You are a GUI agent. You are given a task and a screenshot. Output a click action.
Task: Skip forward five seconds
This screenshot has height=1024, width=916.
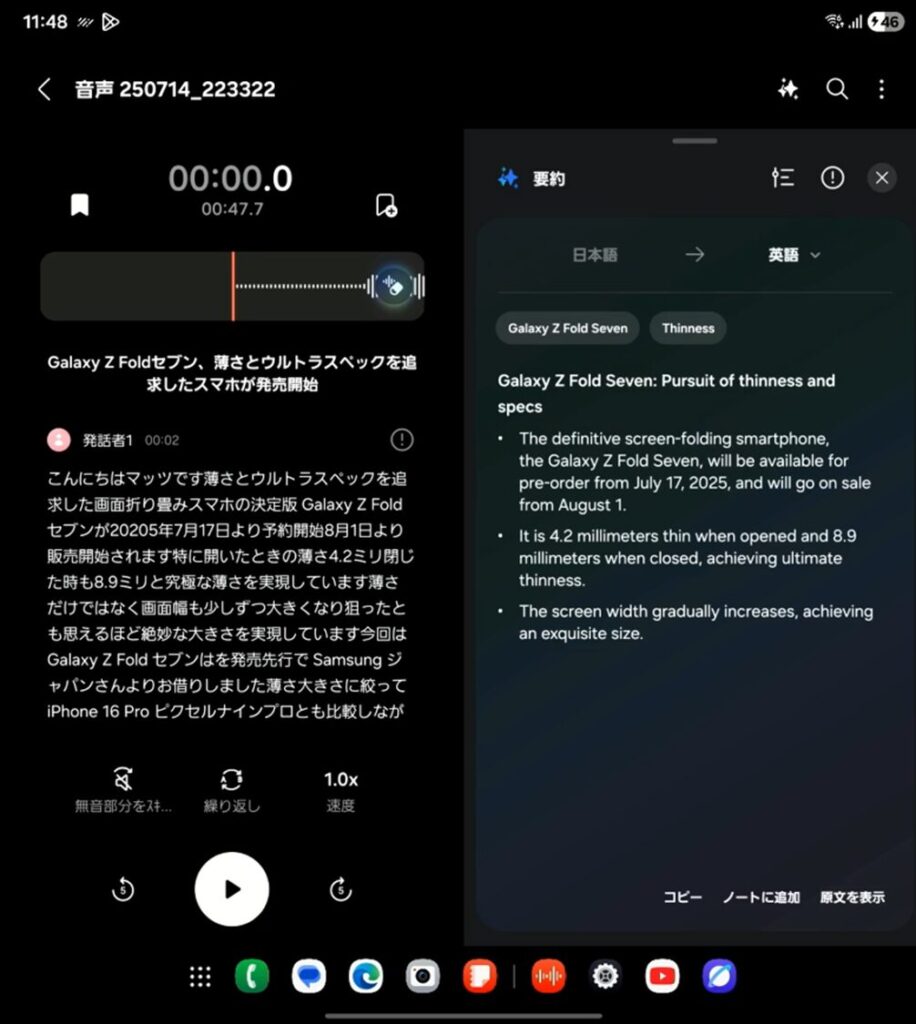[x=340, y=889]
